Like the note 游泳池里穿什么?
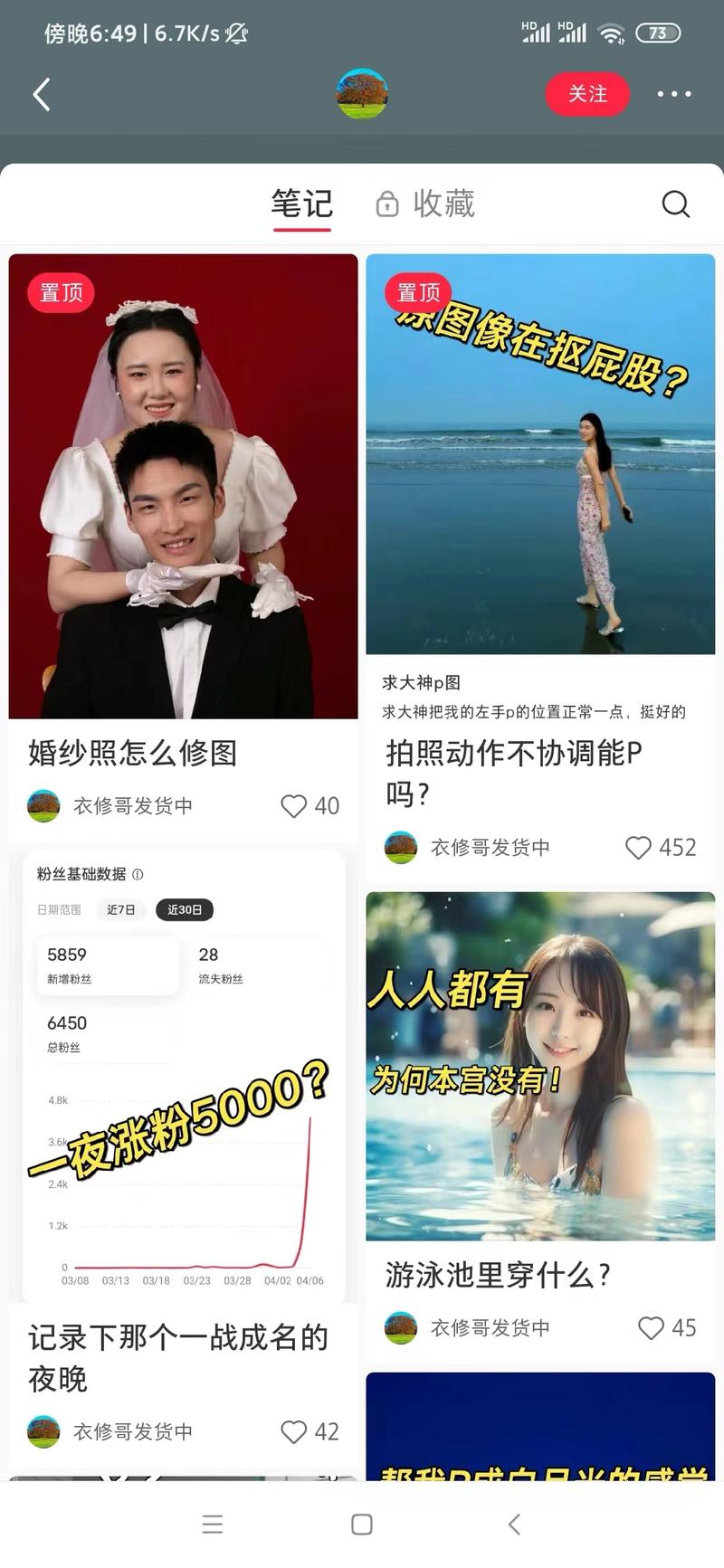724x1568 pixels. (652, 1327)
